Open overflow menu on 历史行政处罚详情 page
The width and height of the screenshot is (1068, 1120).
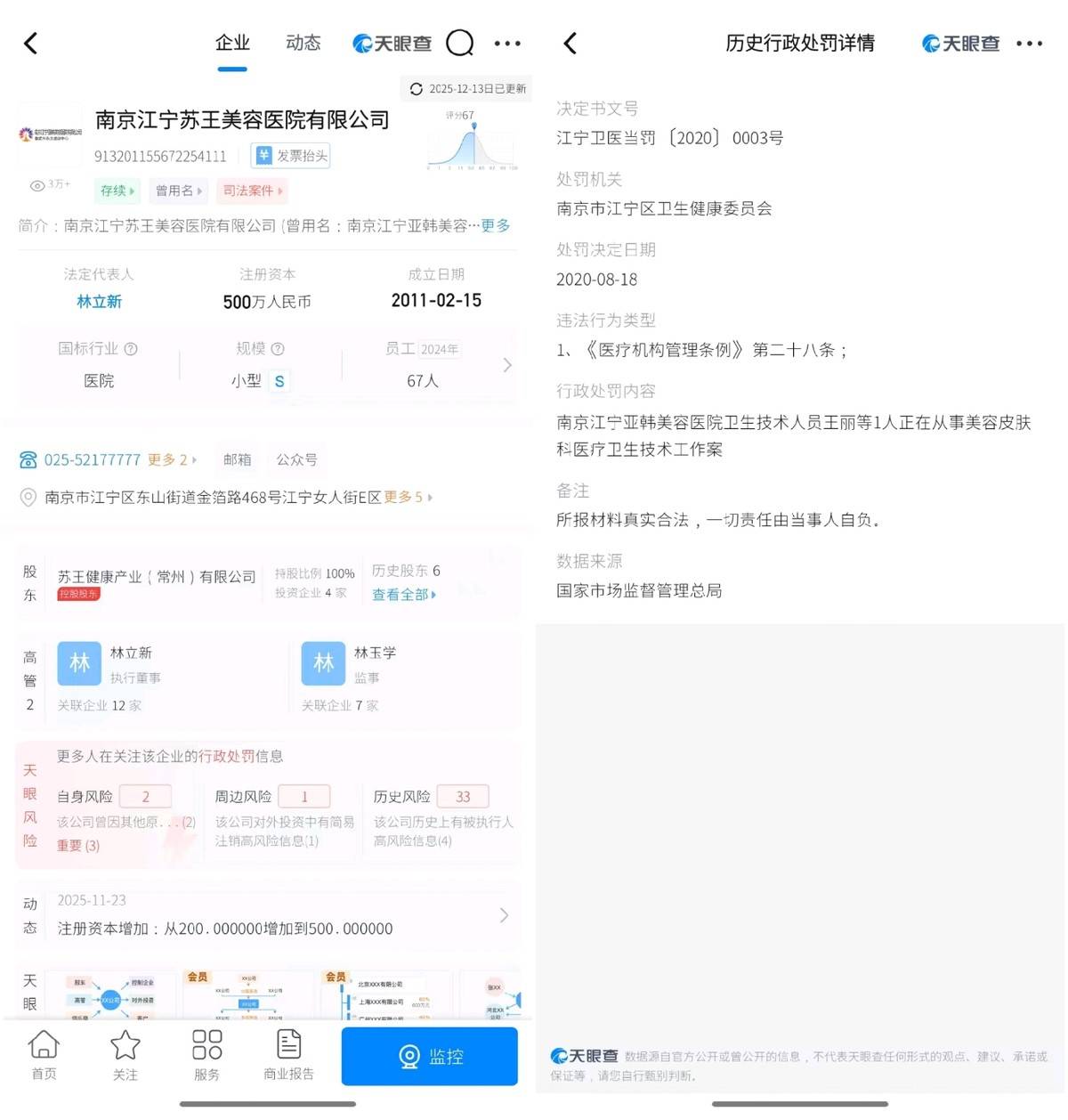[1029, 44]
